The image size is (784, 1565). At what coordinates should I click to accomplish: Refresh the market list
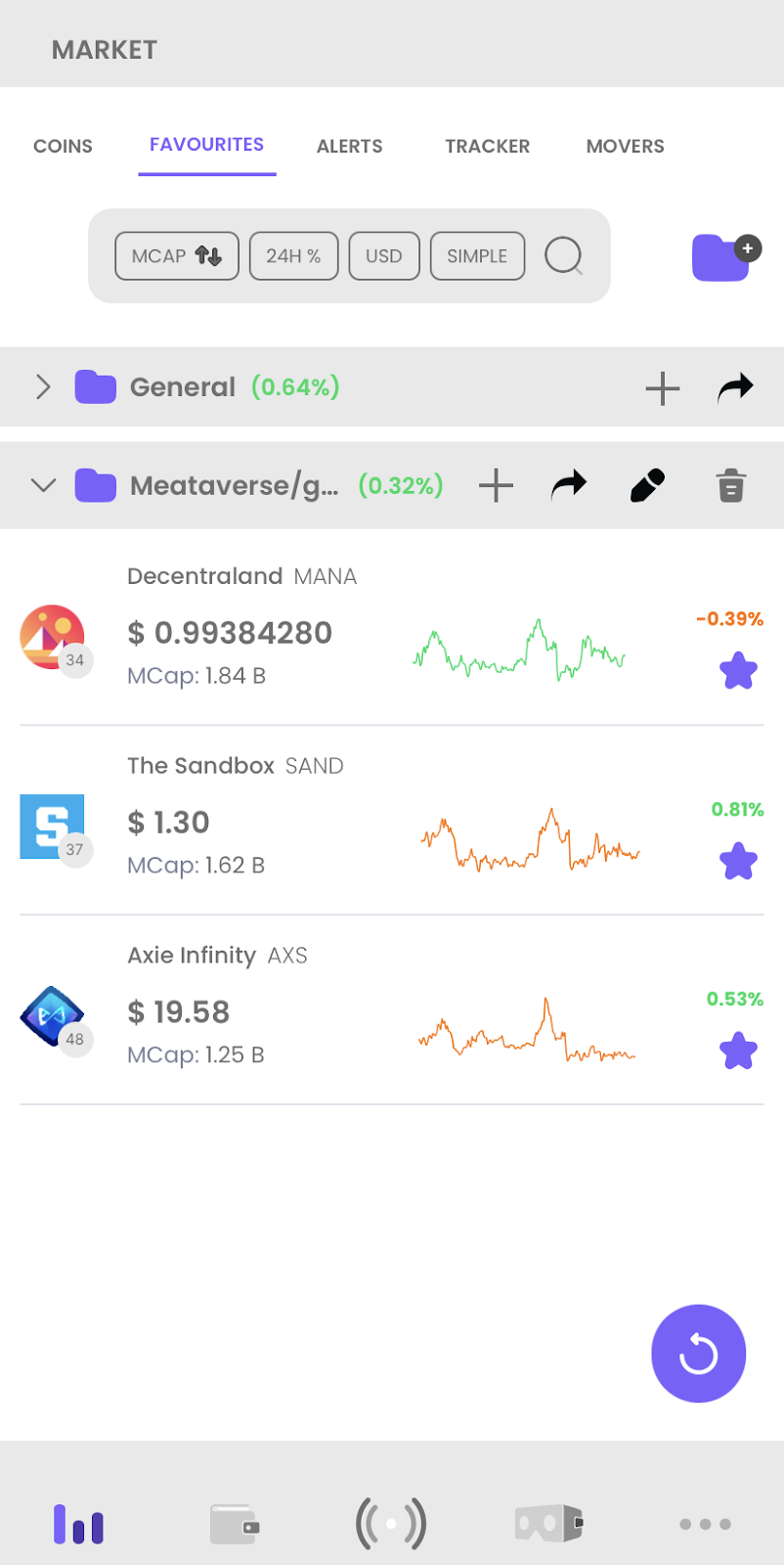tap(698, 1354)
